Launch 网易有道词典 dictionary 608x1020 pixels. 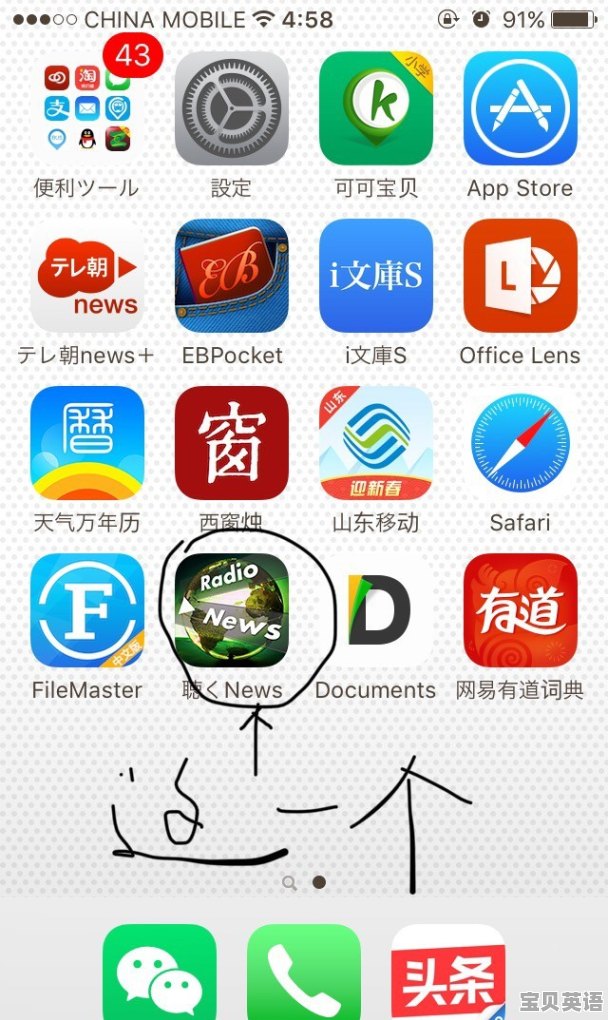pos(520,610)
